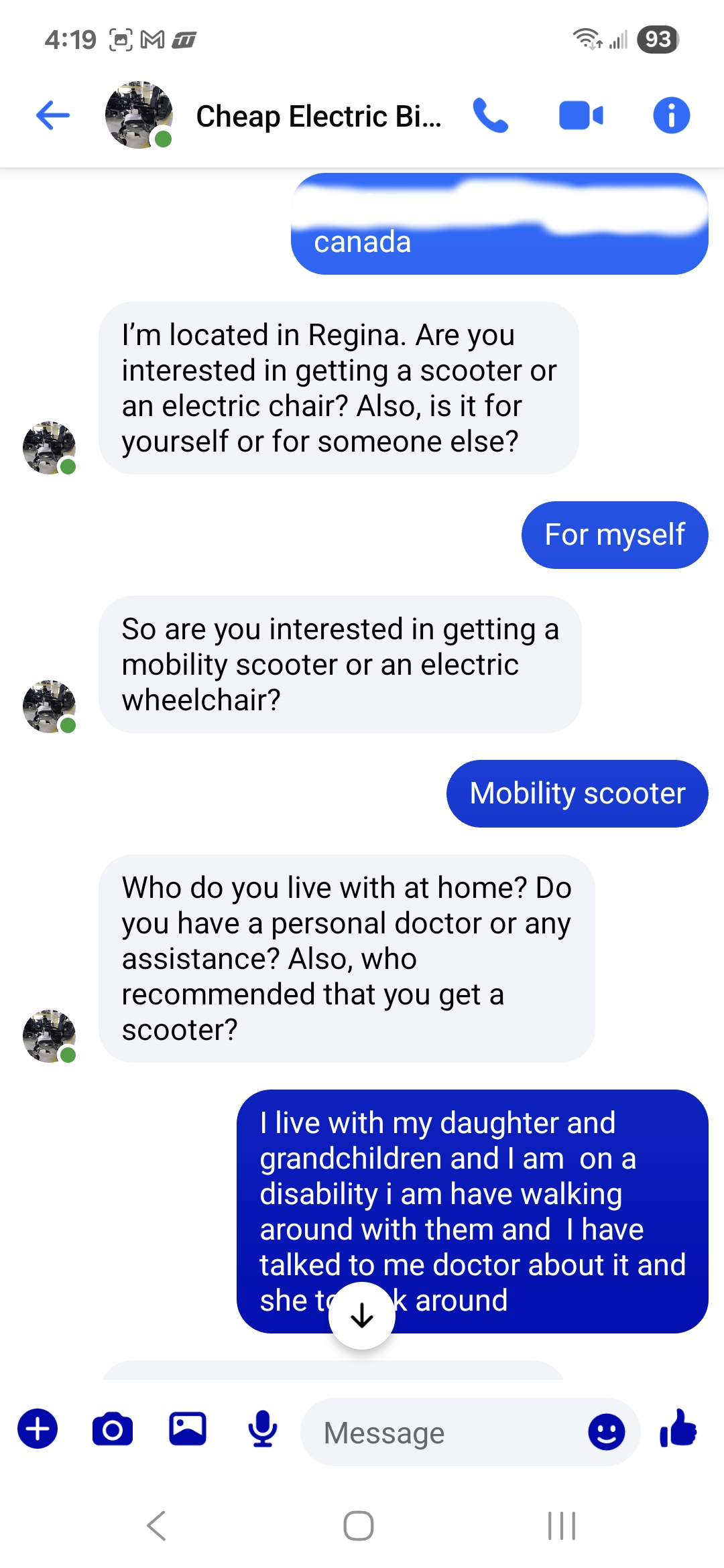Start a video call in this chat
This screenshot has height=1568, width=724.
pyautogui.click(x=581, y=115)
